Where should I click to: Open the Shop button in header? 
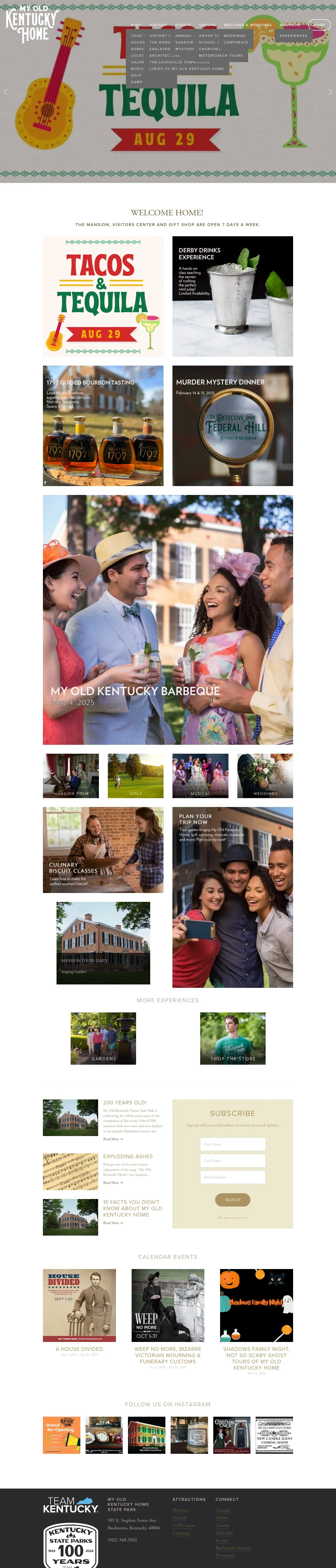pos(319,25)
